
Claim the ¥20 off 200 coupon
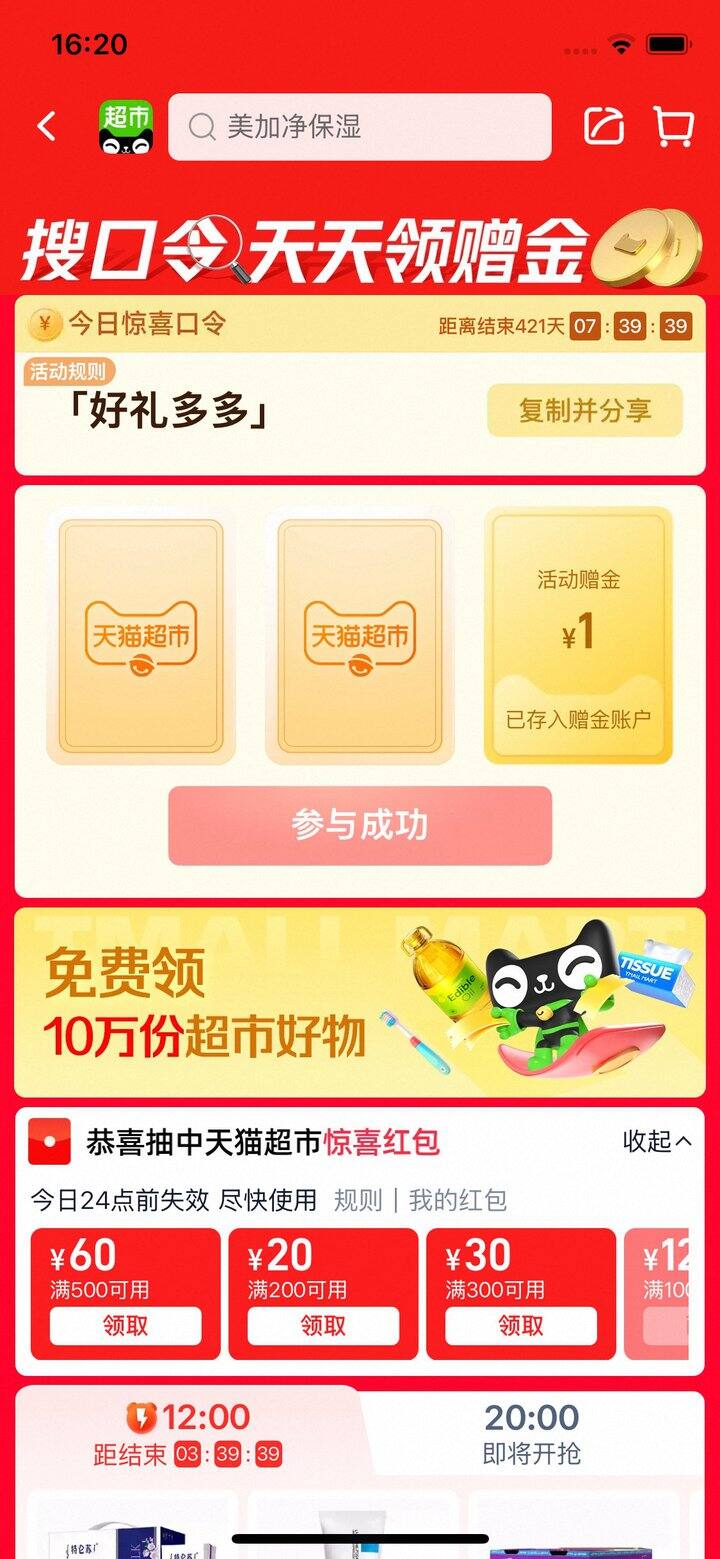pyautogui.click(x=323, y=1326)
